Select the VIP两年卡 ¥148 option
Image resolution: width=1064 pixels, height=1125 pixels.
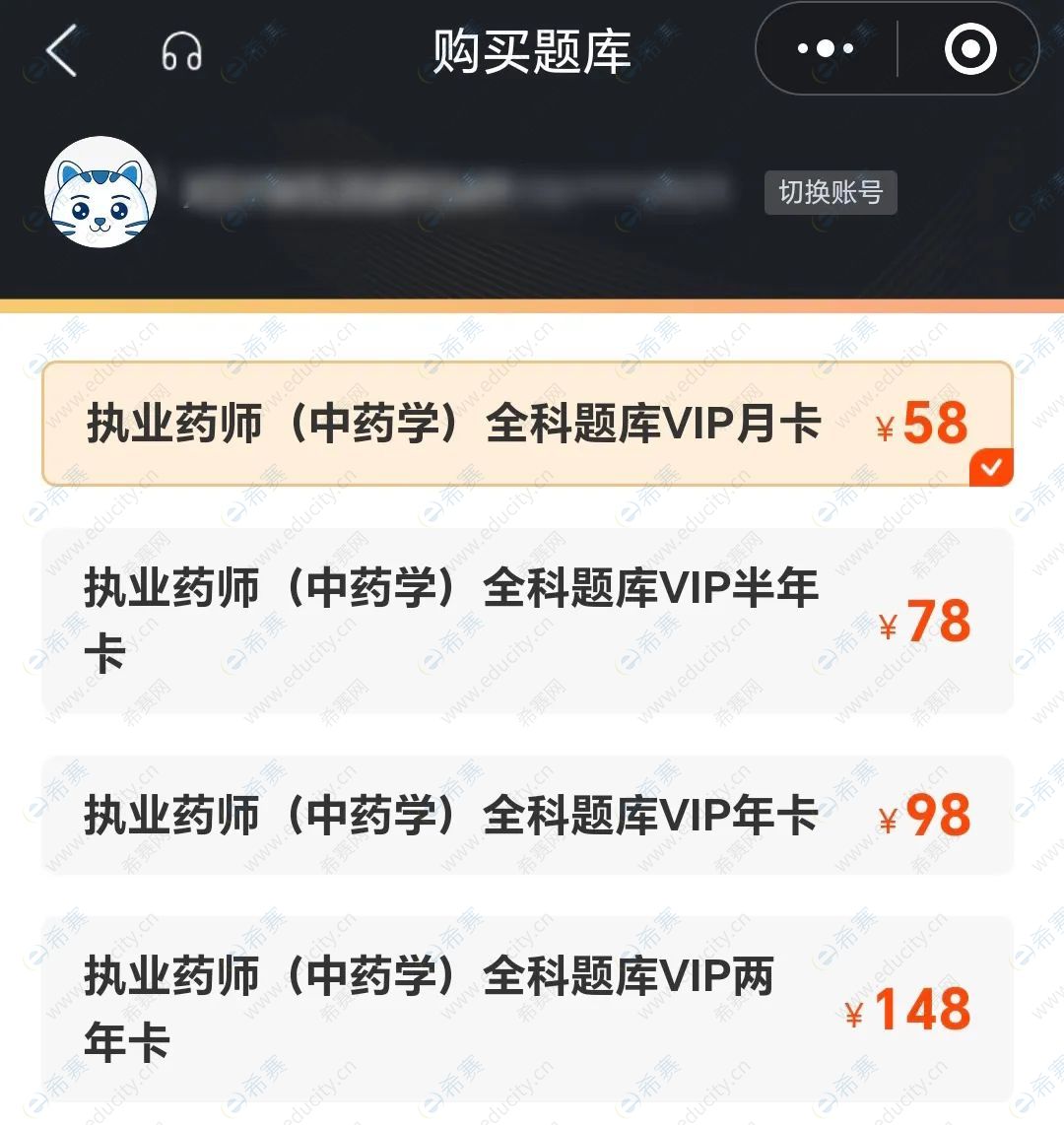(527, 1008)
